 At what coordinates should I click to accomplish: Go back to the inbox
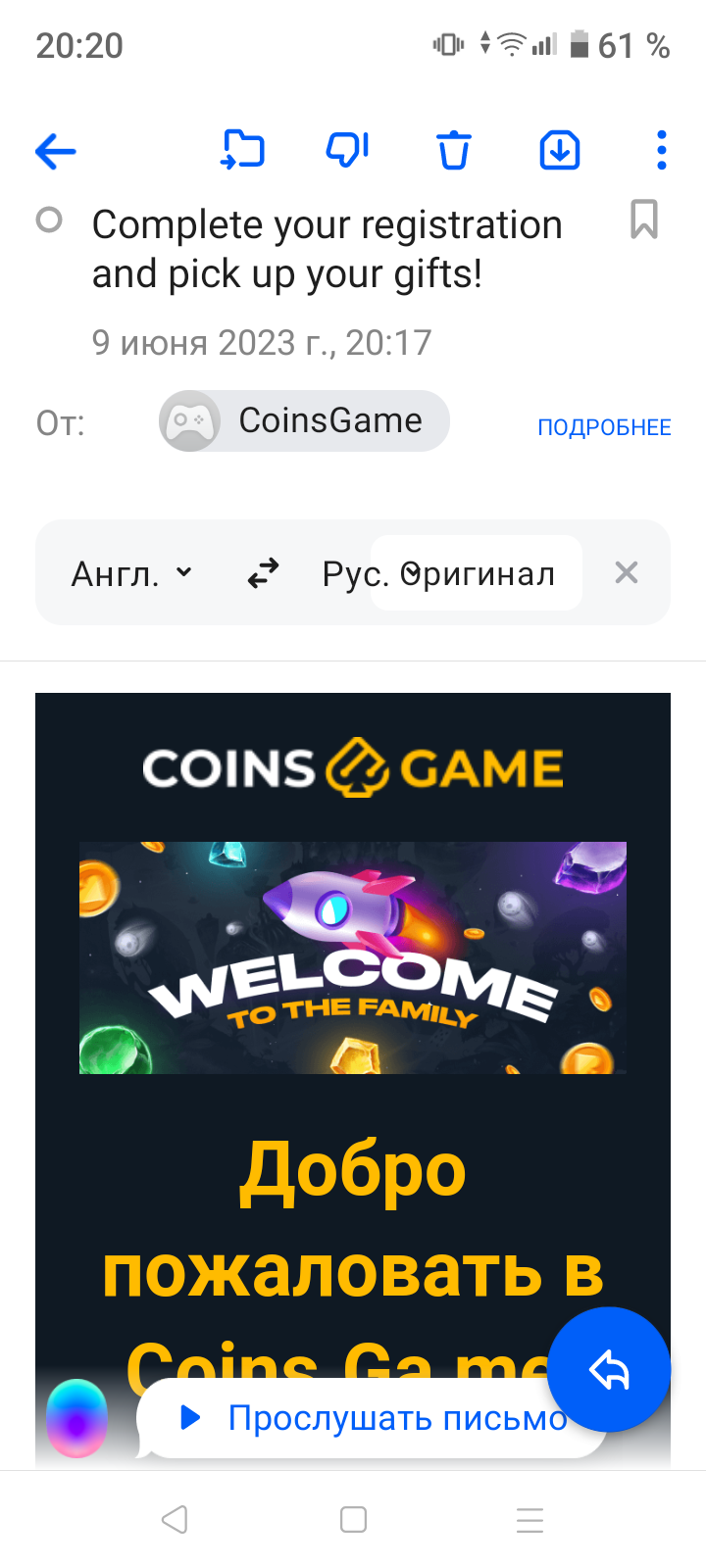pyautogui.click(x=56, y=151)
